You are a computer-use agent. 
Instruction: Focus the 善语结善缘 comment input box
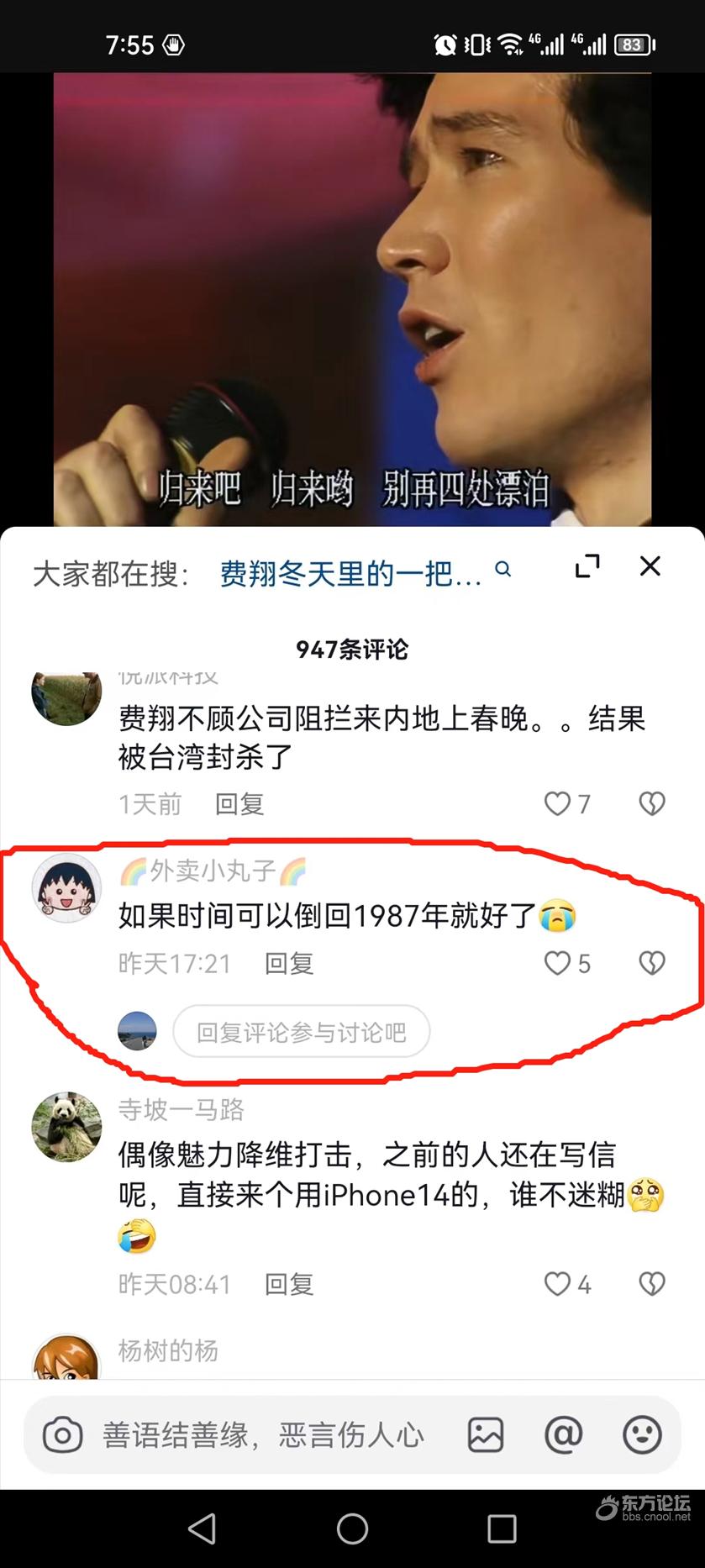coord(262,1435)
